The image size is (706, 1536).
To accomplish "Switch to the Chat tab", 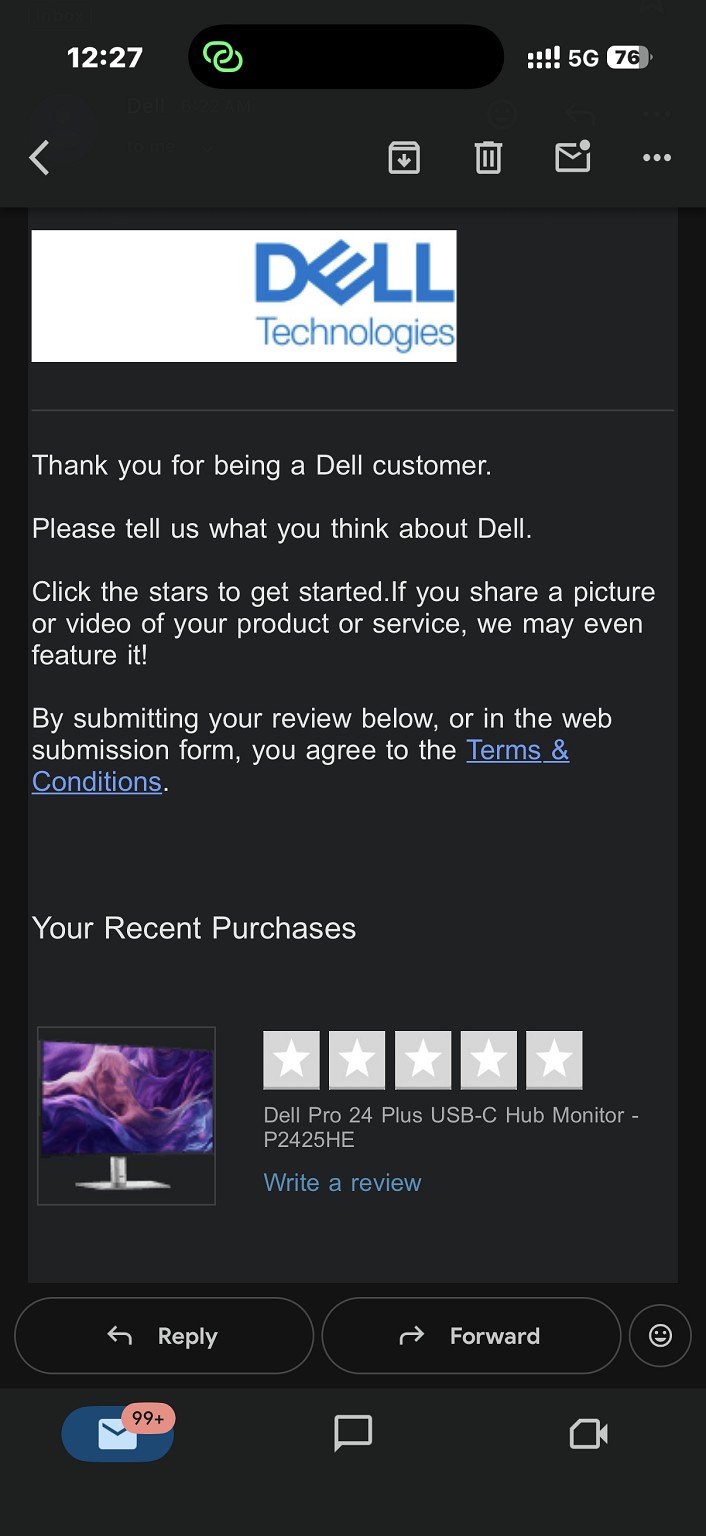I will 353,1434.
